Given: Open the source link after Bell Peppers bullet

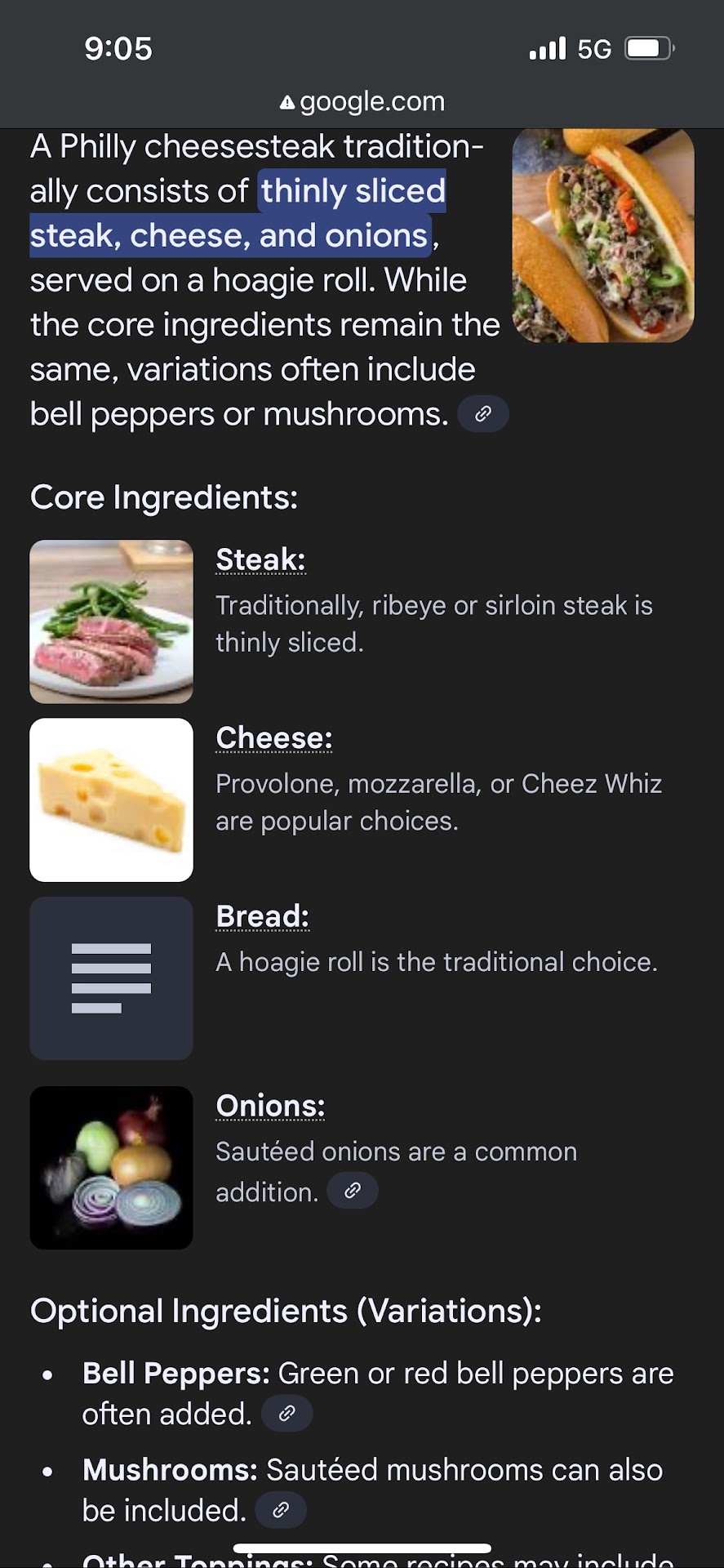Looking at the screenshot, I should point(286,1414).
